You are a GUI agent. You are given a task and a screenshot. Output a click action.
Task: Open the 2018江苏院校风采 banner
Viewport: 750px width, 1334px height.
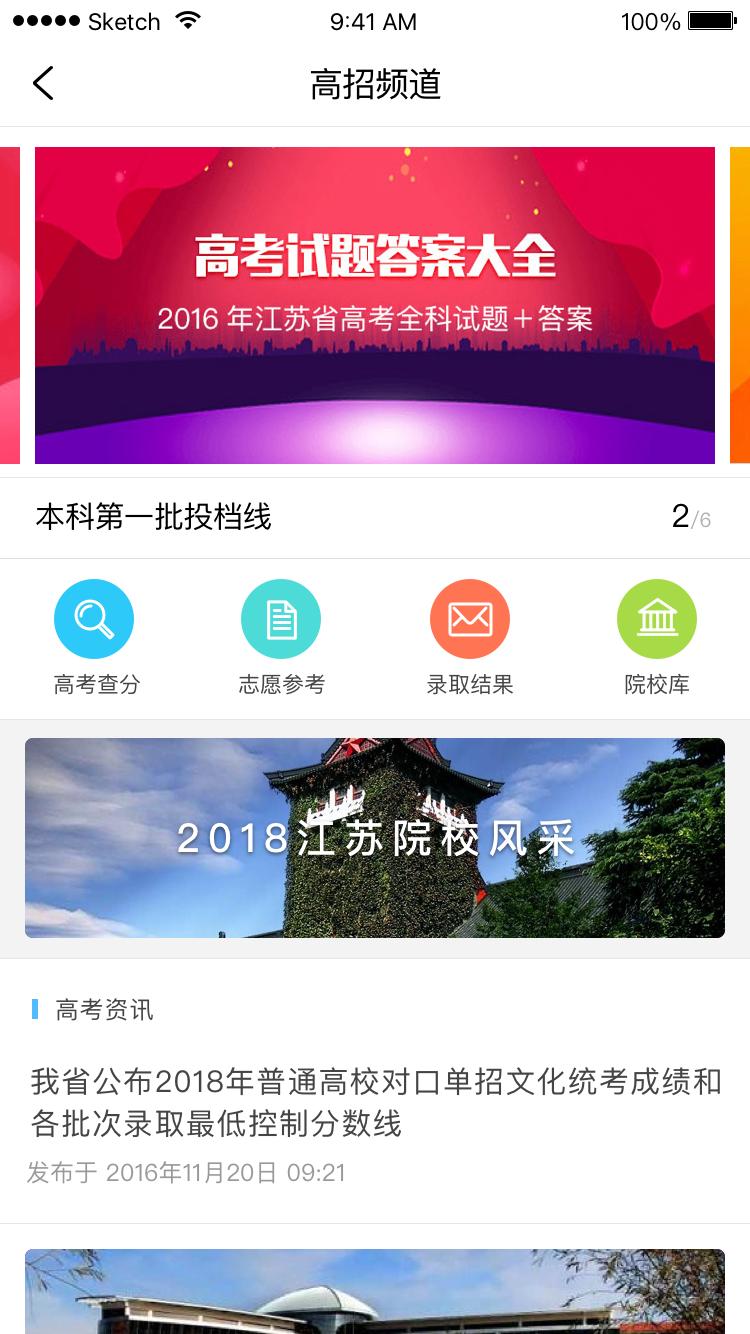375,838
